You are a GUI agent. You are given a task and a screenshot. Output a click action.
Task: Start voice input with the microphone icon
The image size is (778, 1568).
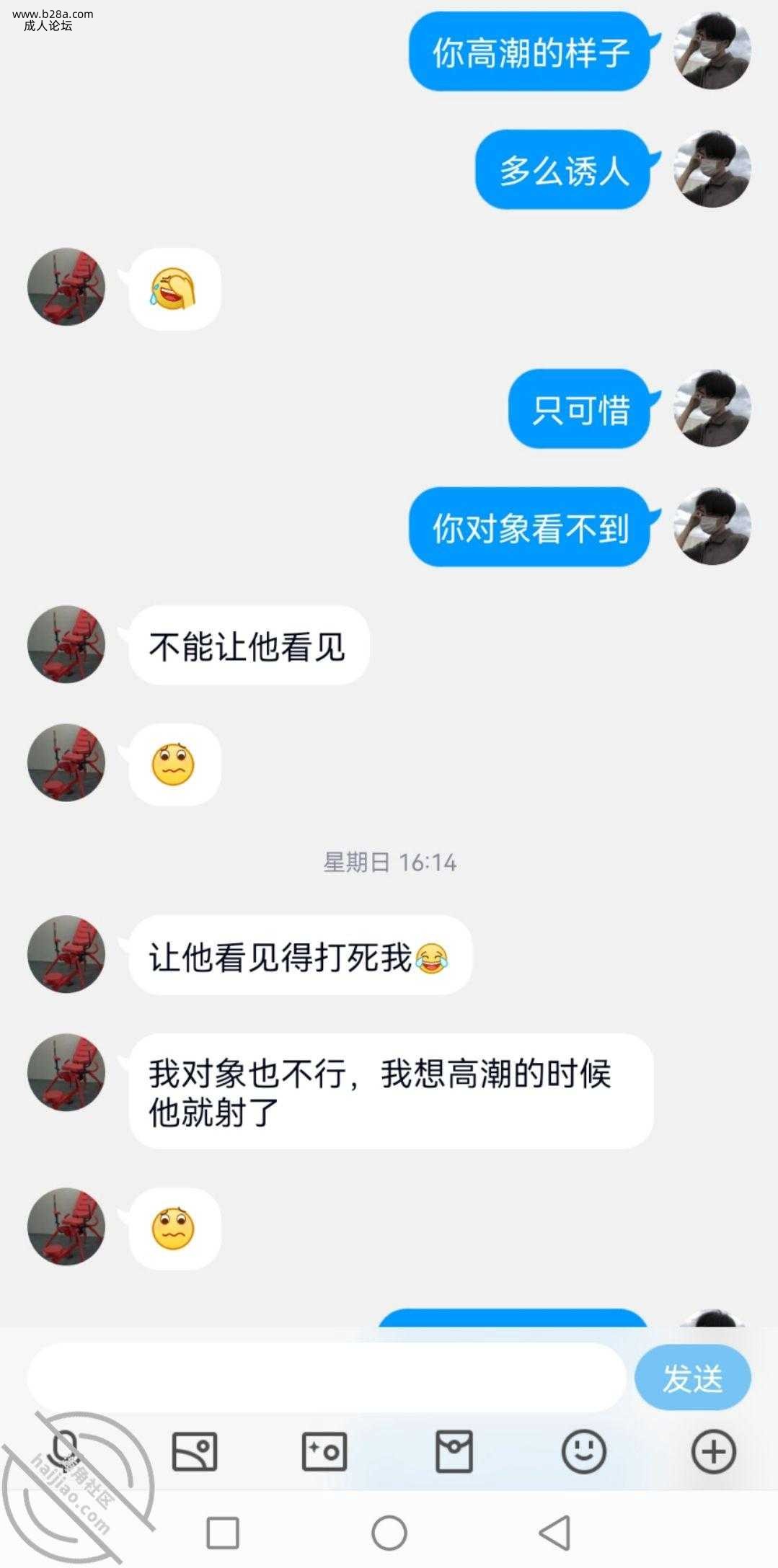tap(66, 1450)
